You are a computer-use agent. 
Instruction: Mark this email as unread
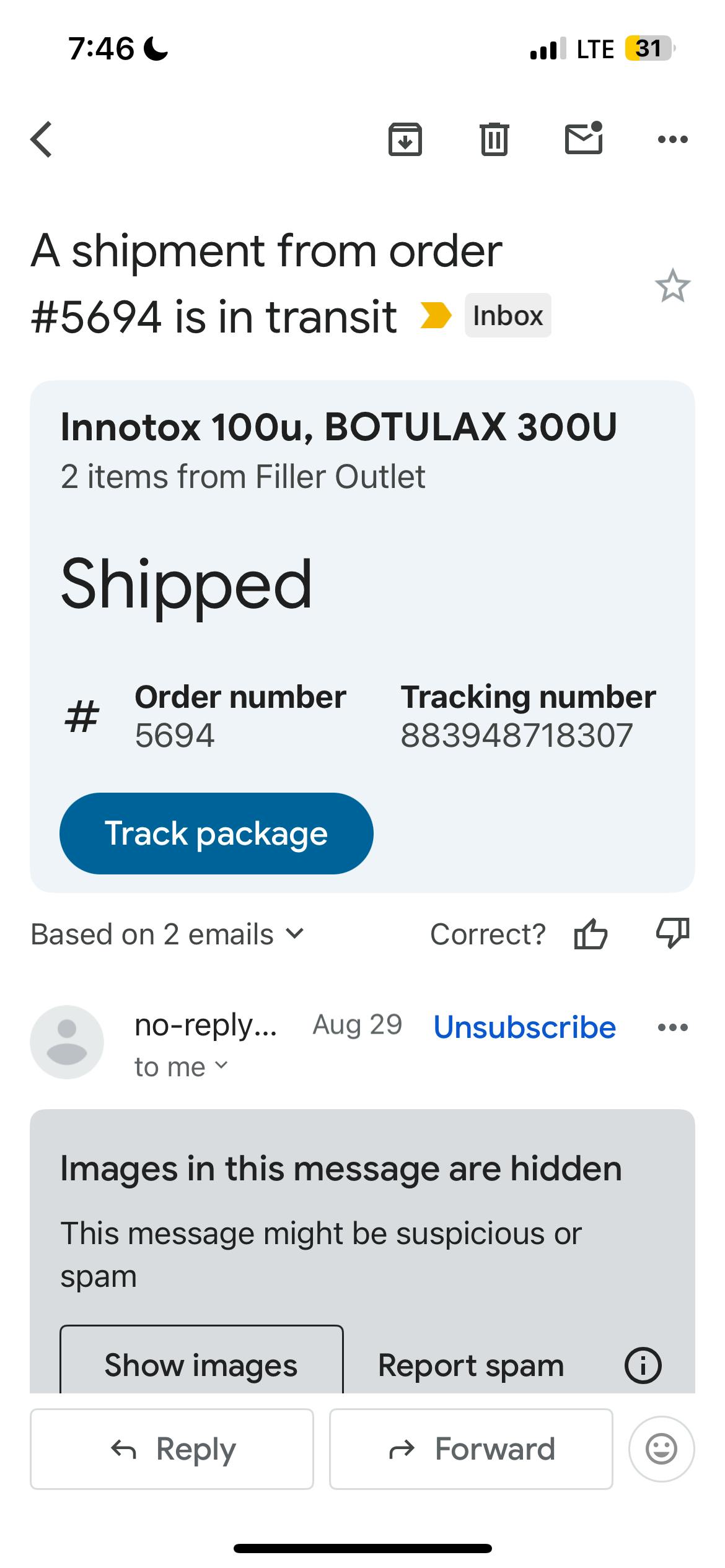584,138
